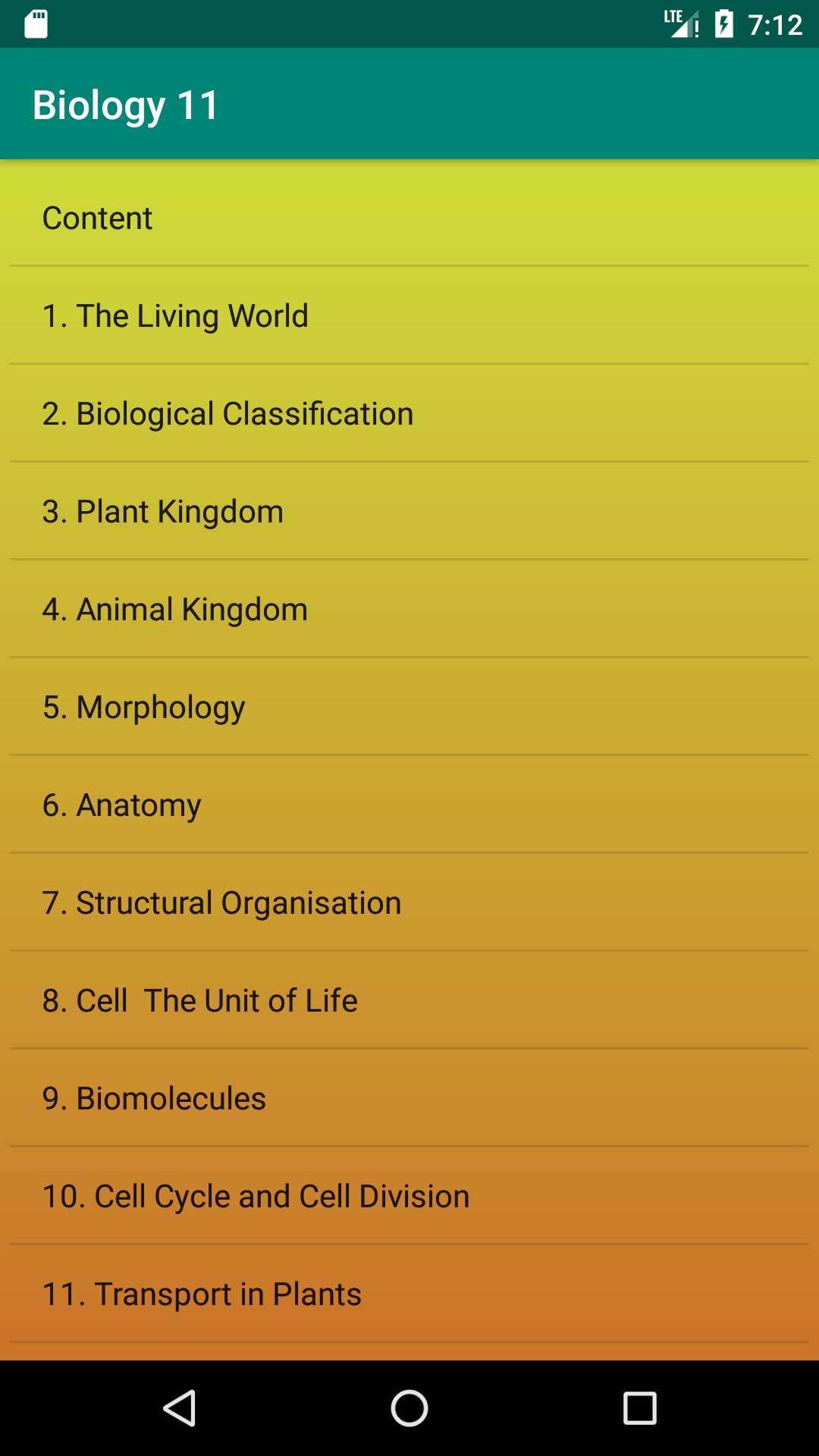Tap the Biology 11 app bar title

[125, 105]
